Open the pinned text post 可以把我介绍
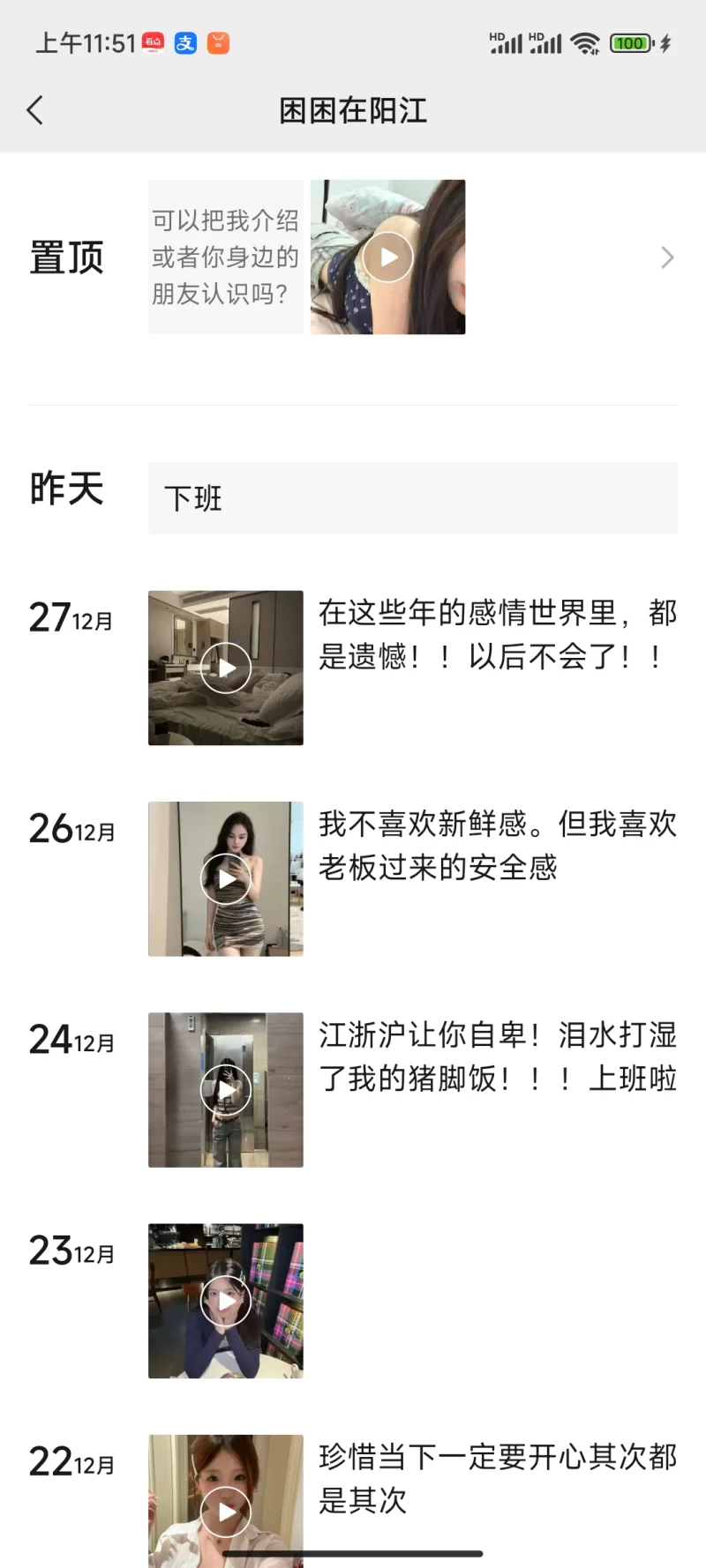 [x=225, y=258]
